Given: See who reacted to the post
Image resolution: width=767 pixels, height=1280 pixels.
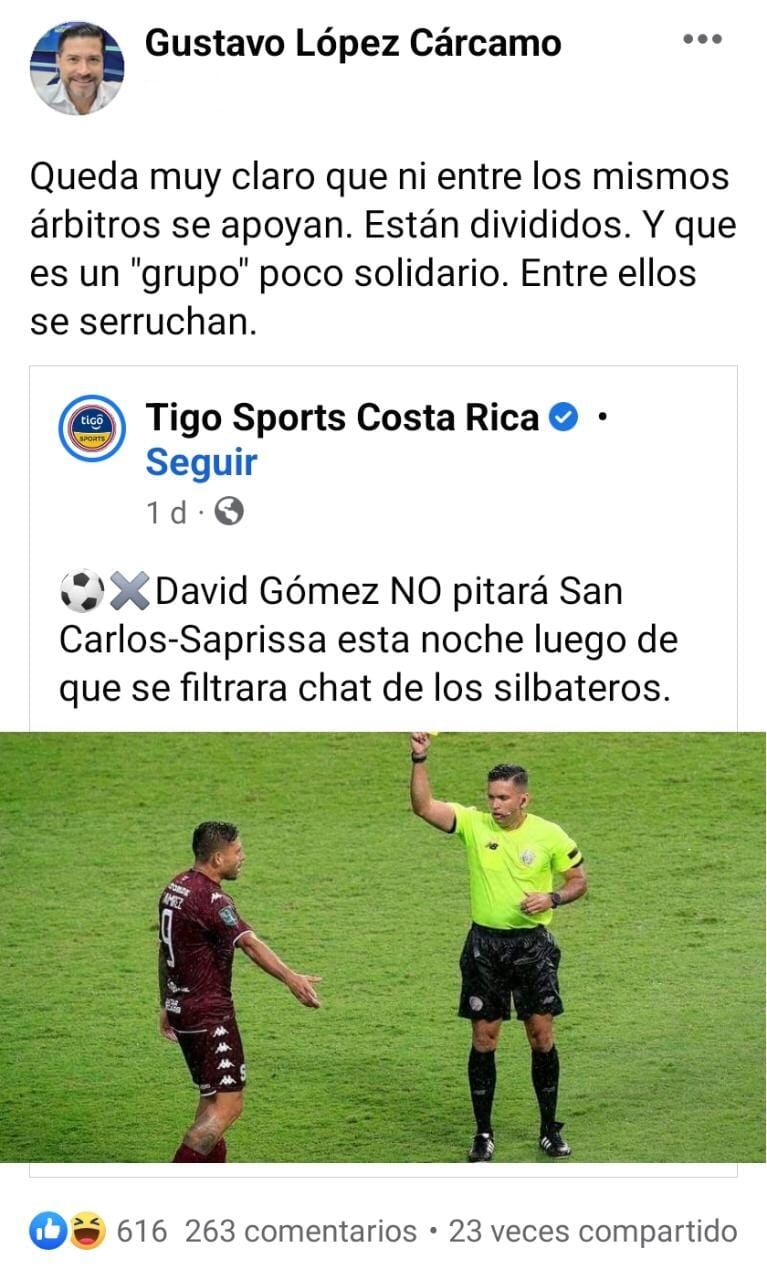Looking at the screenshot, I should tap(98, 1231).
